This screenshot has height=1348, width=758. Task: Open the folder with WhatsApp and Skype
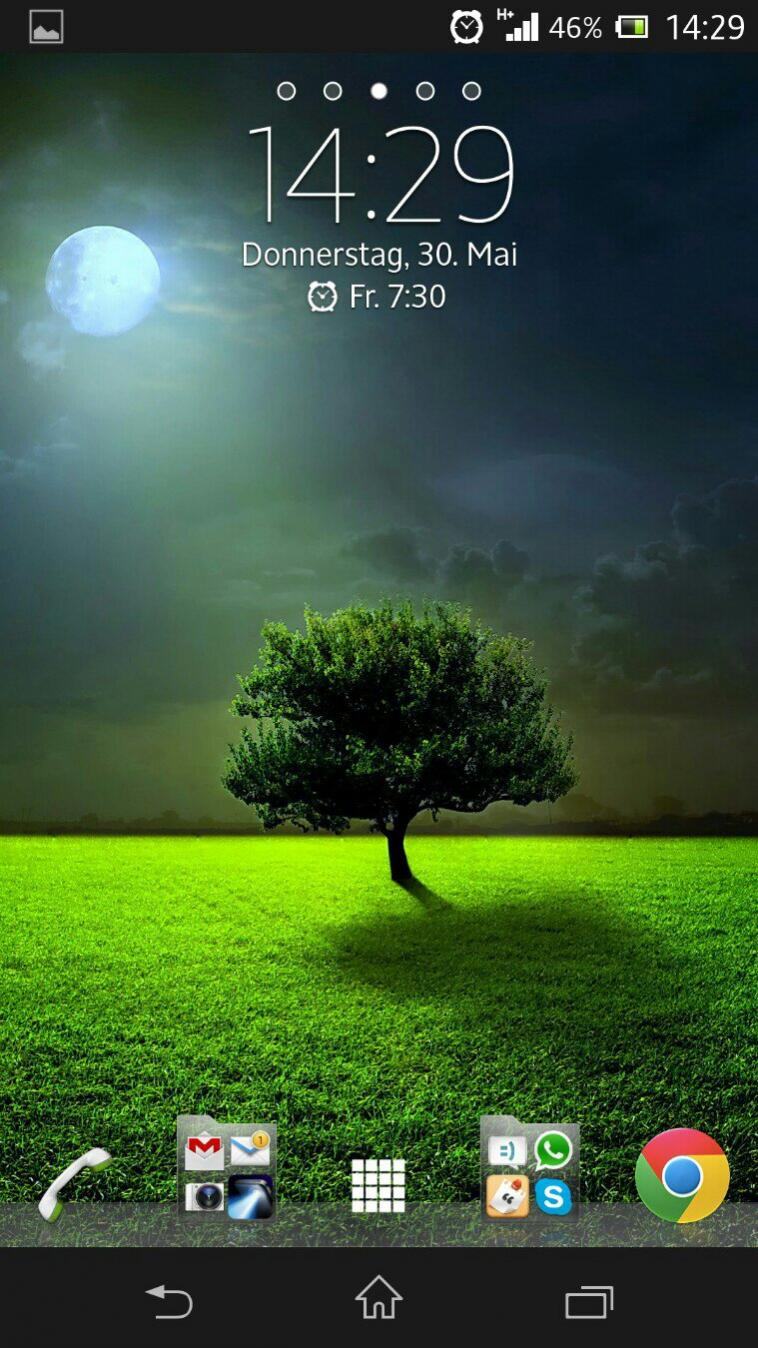(530, 1168)
